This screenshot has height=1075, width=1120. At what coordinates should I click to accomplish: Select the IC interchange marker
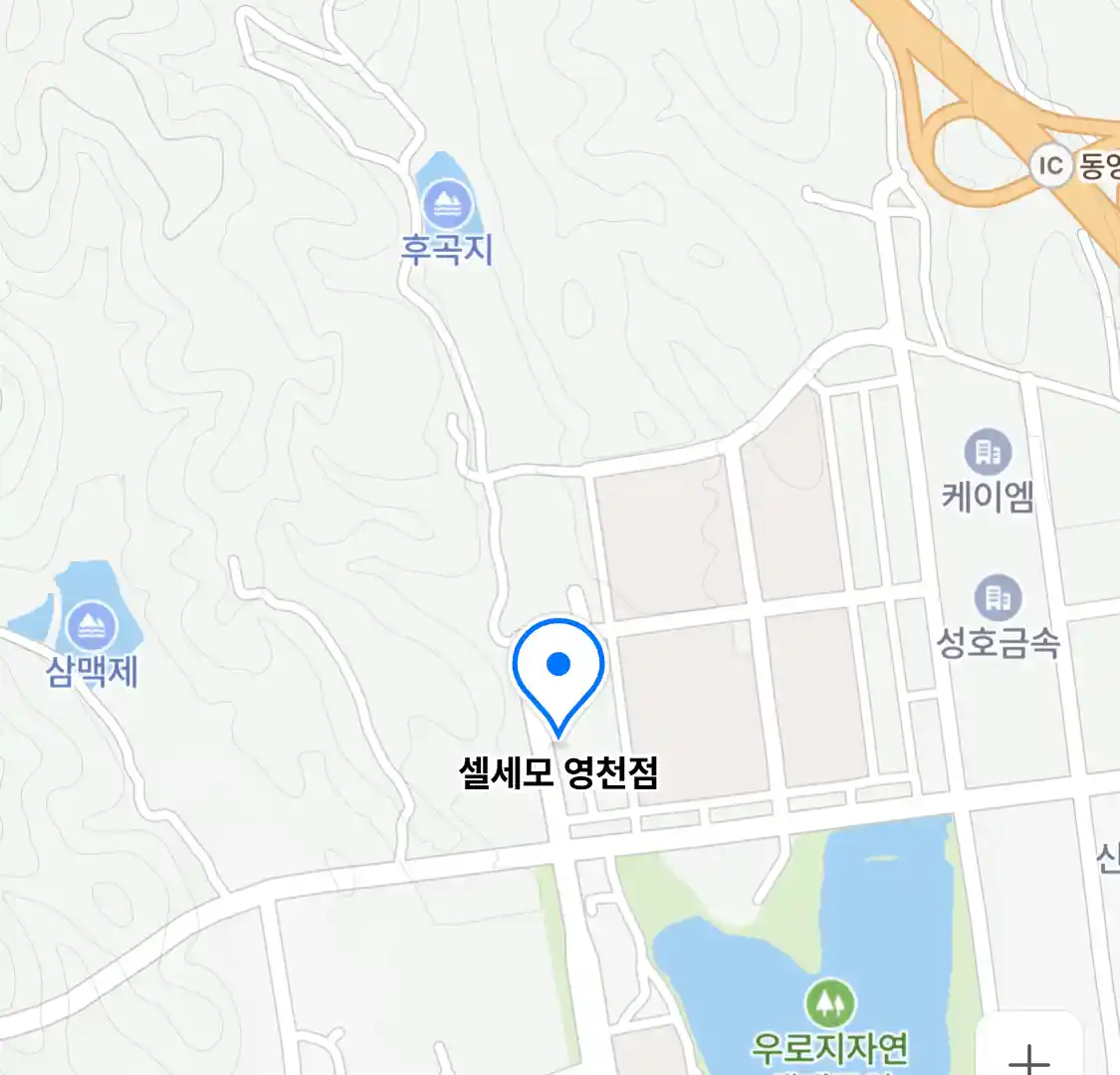[1051, 165]
